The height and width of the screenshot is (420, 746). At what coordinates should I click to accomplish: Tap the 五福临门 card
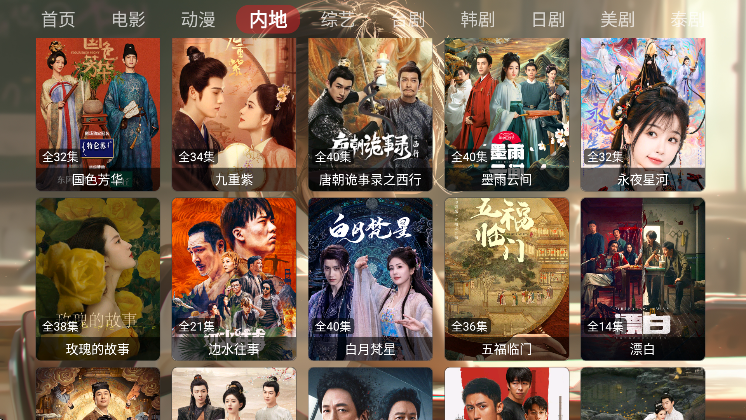(507, 278)
